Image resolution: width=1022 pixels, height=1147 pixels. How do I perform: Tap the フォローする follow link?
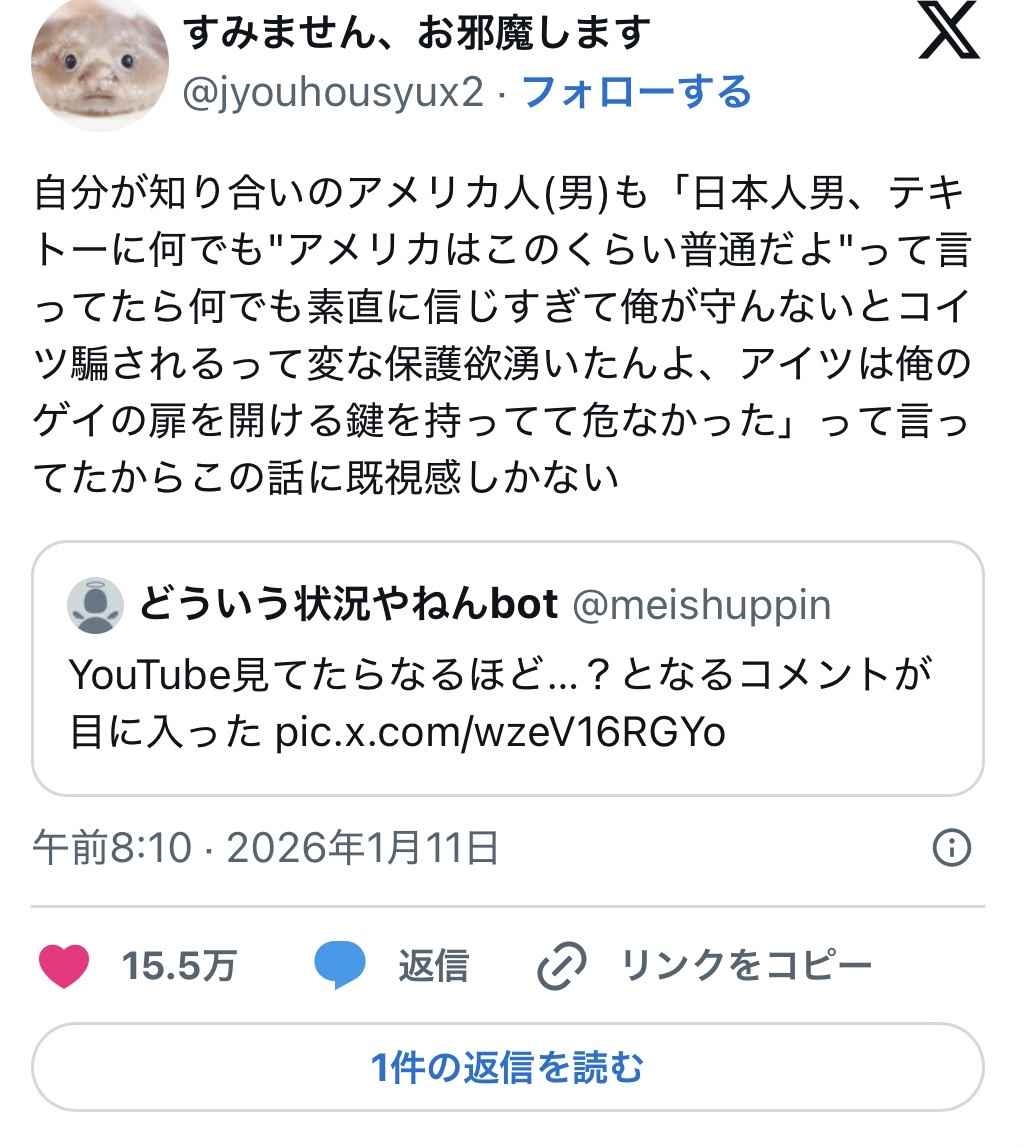point(637,93)
